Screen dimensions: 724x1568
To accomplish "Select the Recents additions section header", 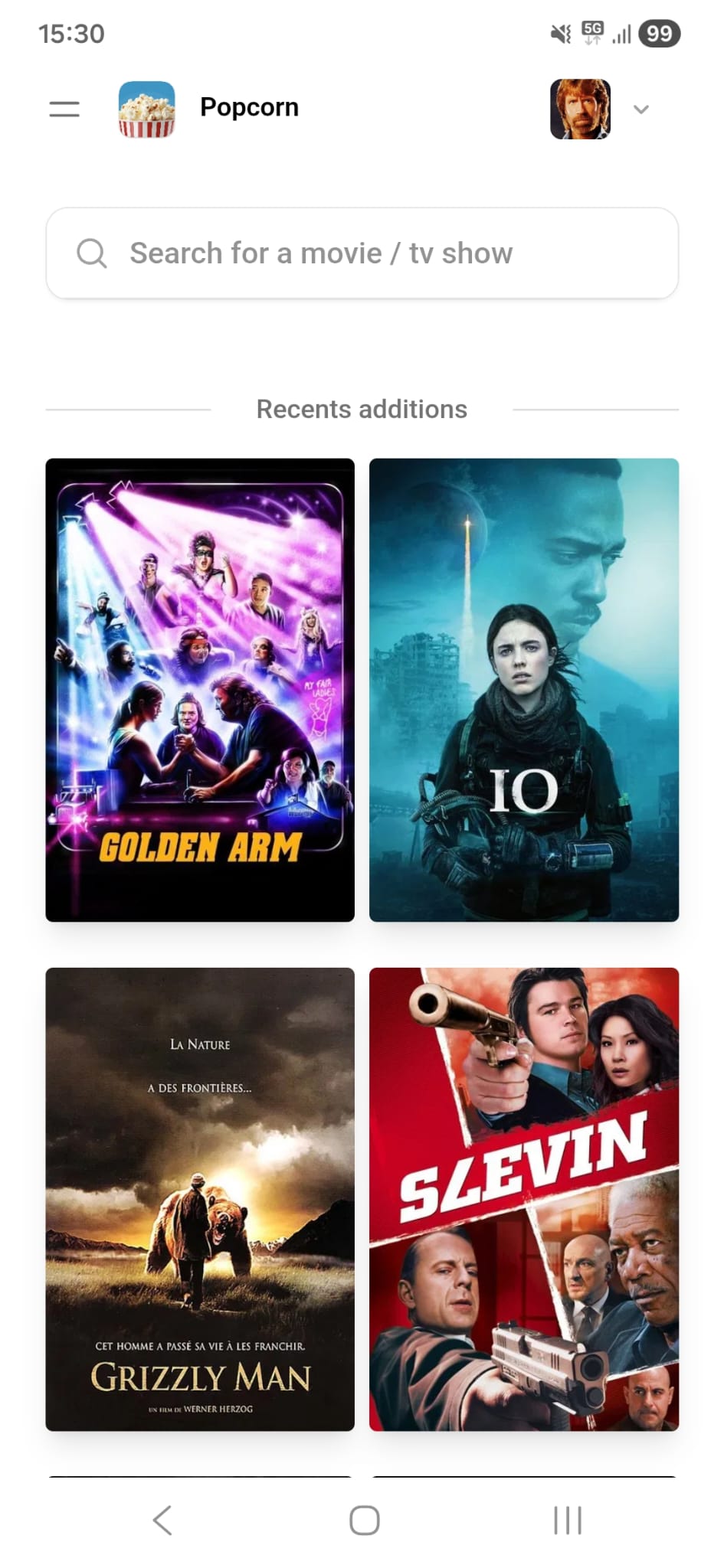I will pos(362,408).
